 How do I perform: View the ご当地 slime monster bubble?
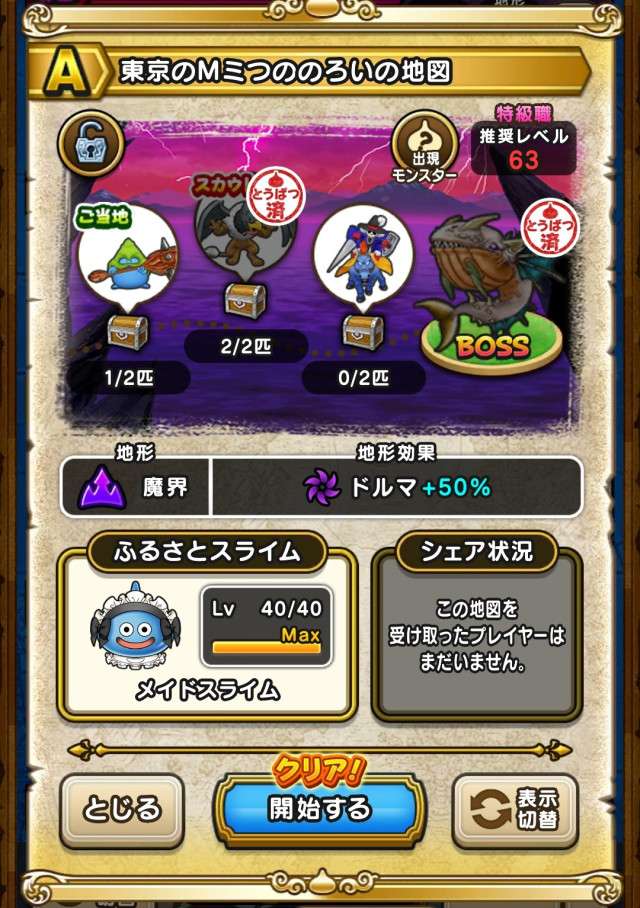tap(127, 256)
